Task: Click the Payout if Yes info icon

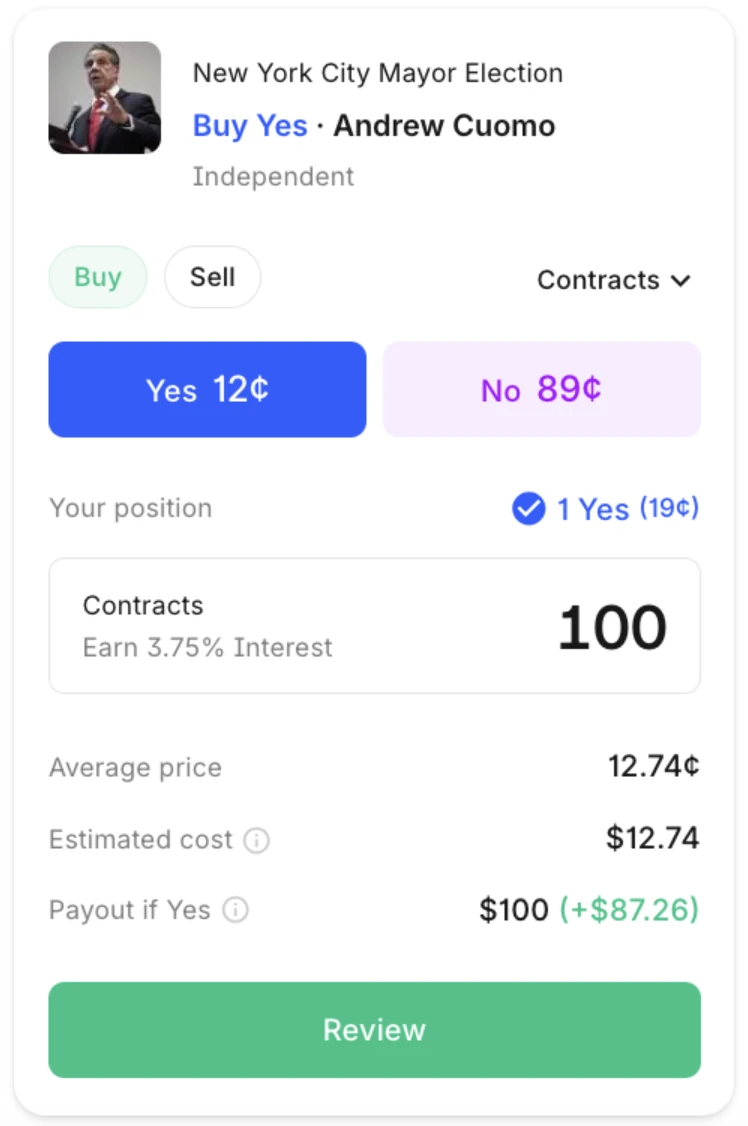Action: pyautogui.click(x=234, y=911)
